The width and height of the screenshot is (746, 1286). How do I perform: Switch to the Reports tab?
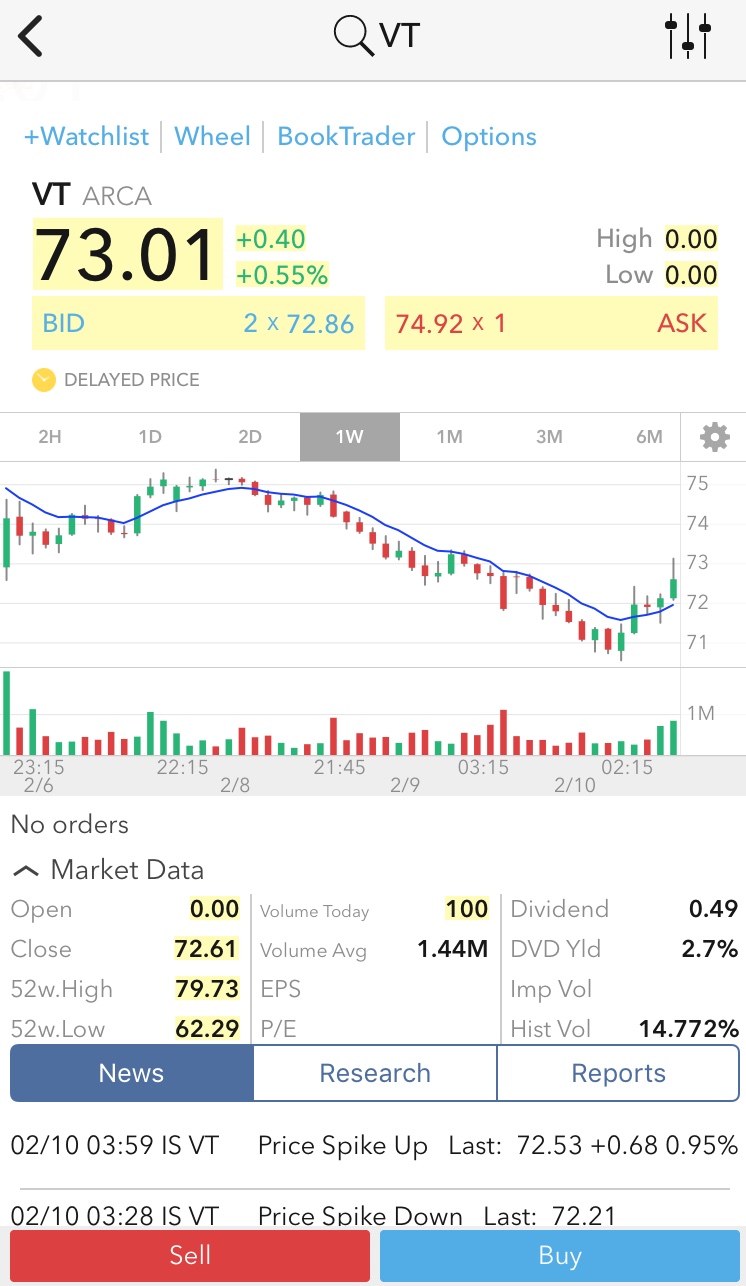click(x=618, y=1073)
